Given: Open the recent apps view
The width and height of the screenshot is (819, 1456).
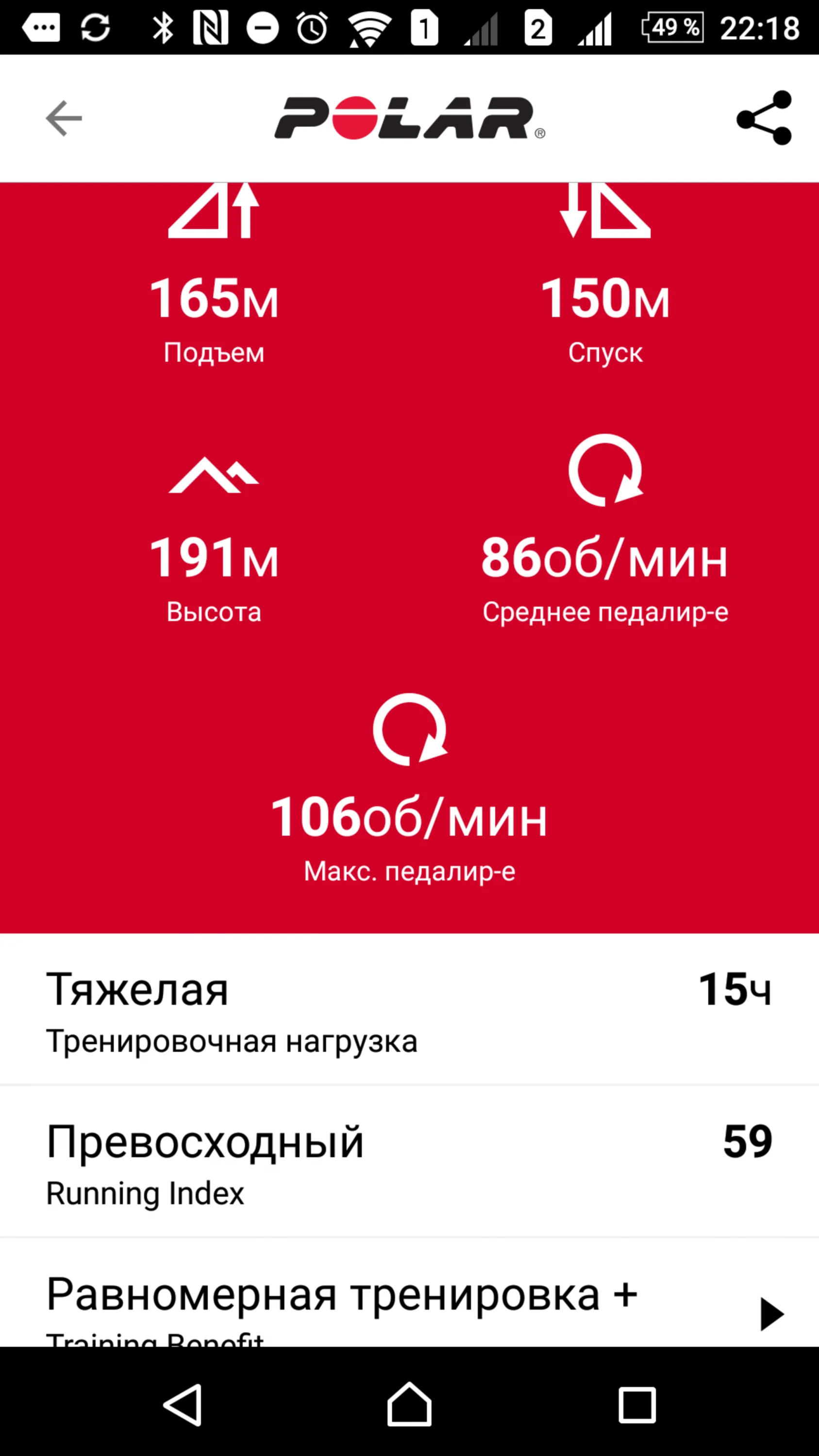Looking at the screenshot, I should tap(637, 1404).
